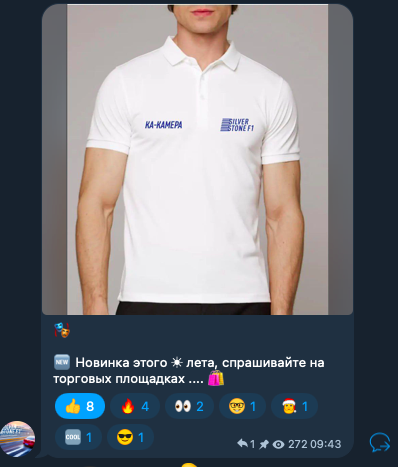This screenshot has width=398, height=467.
Task: Tap the COOL reaction chip
Action: (x=78, y=437)
